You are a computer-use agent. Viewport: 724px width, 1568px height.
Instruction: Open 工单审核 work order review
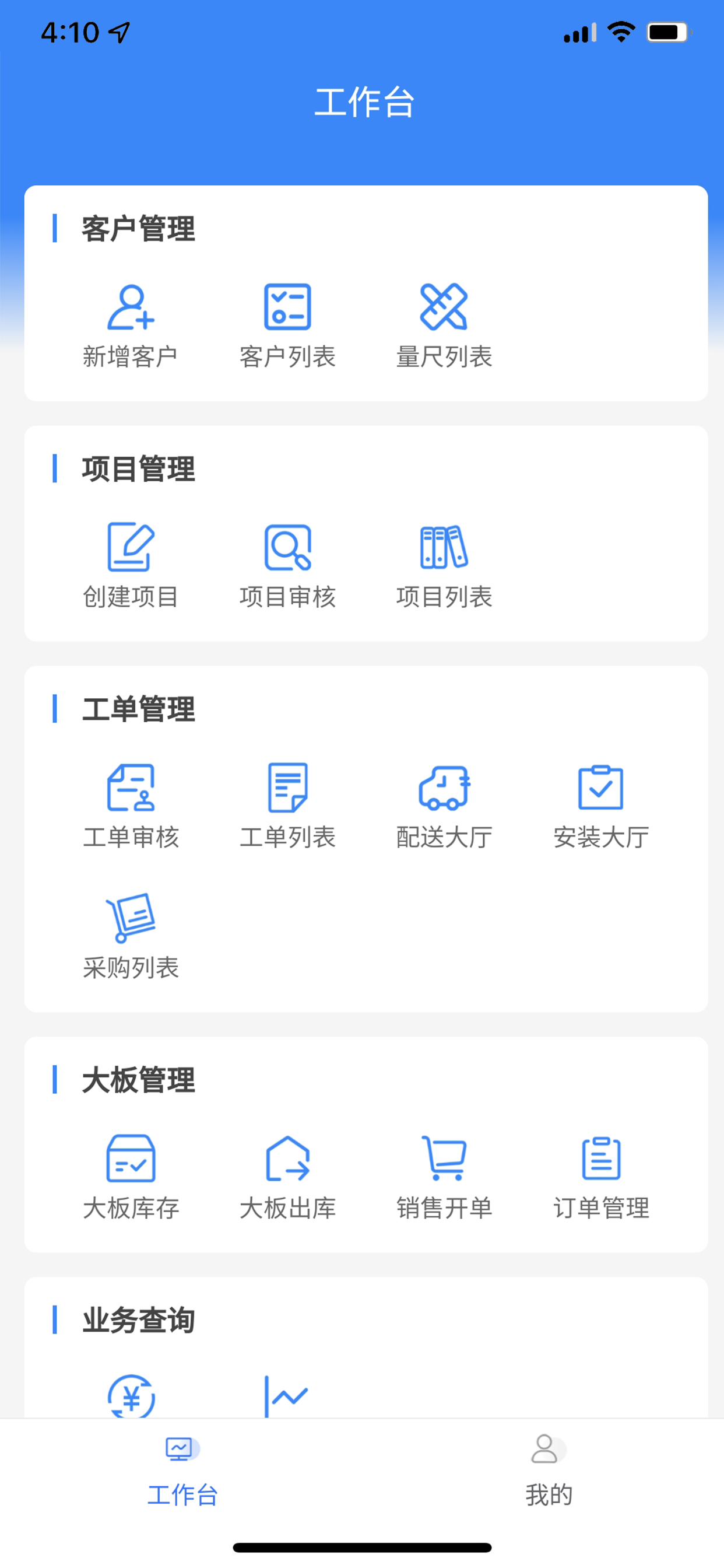(x=131, y=806)
